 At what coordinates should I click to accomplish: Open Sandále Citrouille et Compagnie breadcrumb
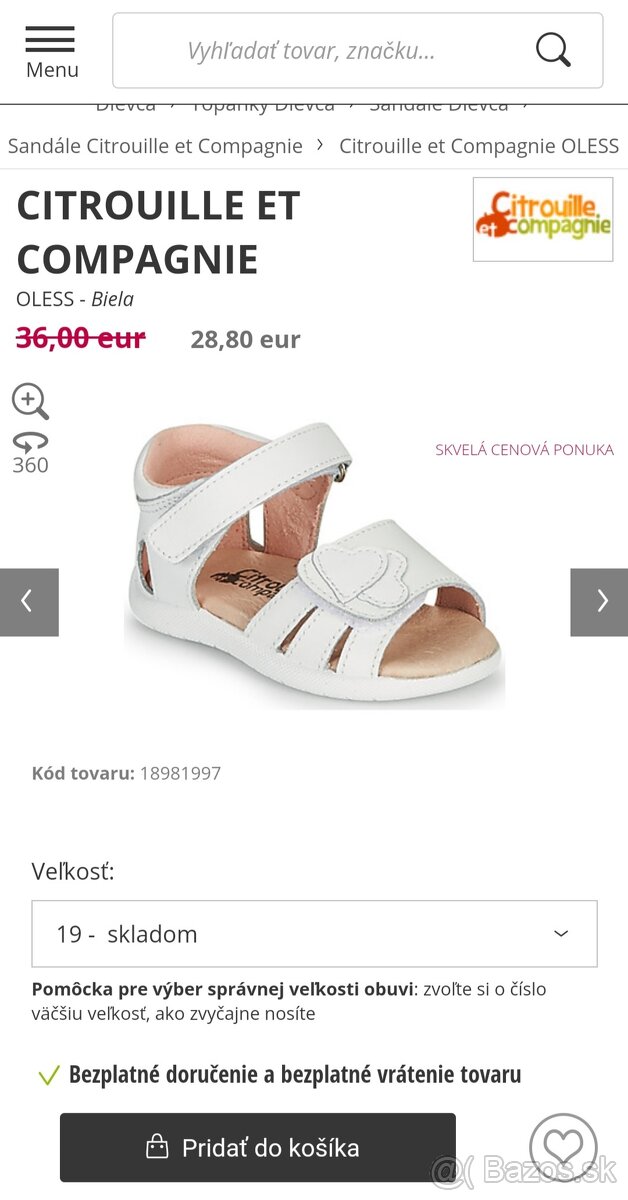click(x=155, y=146)
